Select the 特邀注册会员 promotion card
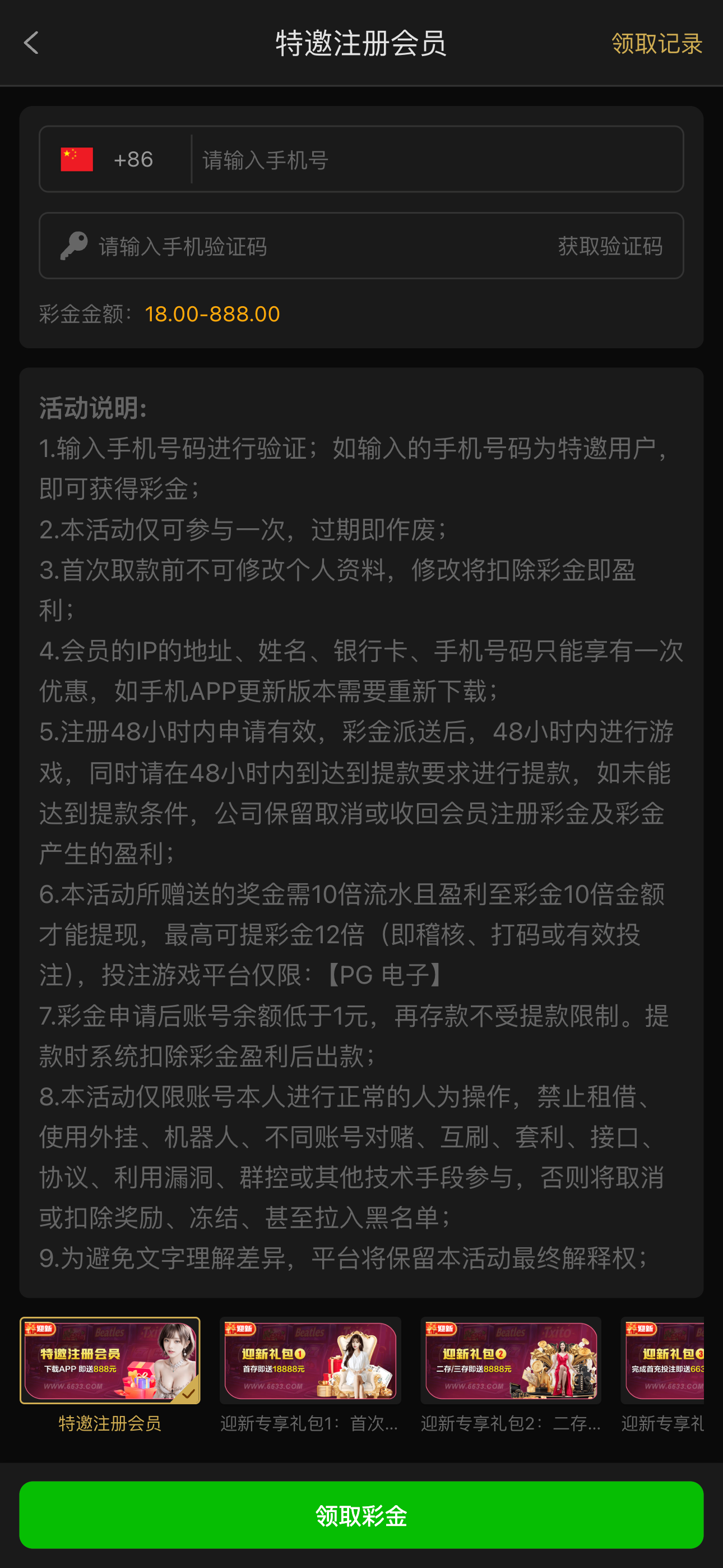 coord(110,1375)
